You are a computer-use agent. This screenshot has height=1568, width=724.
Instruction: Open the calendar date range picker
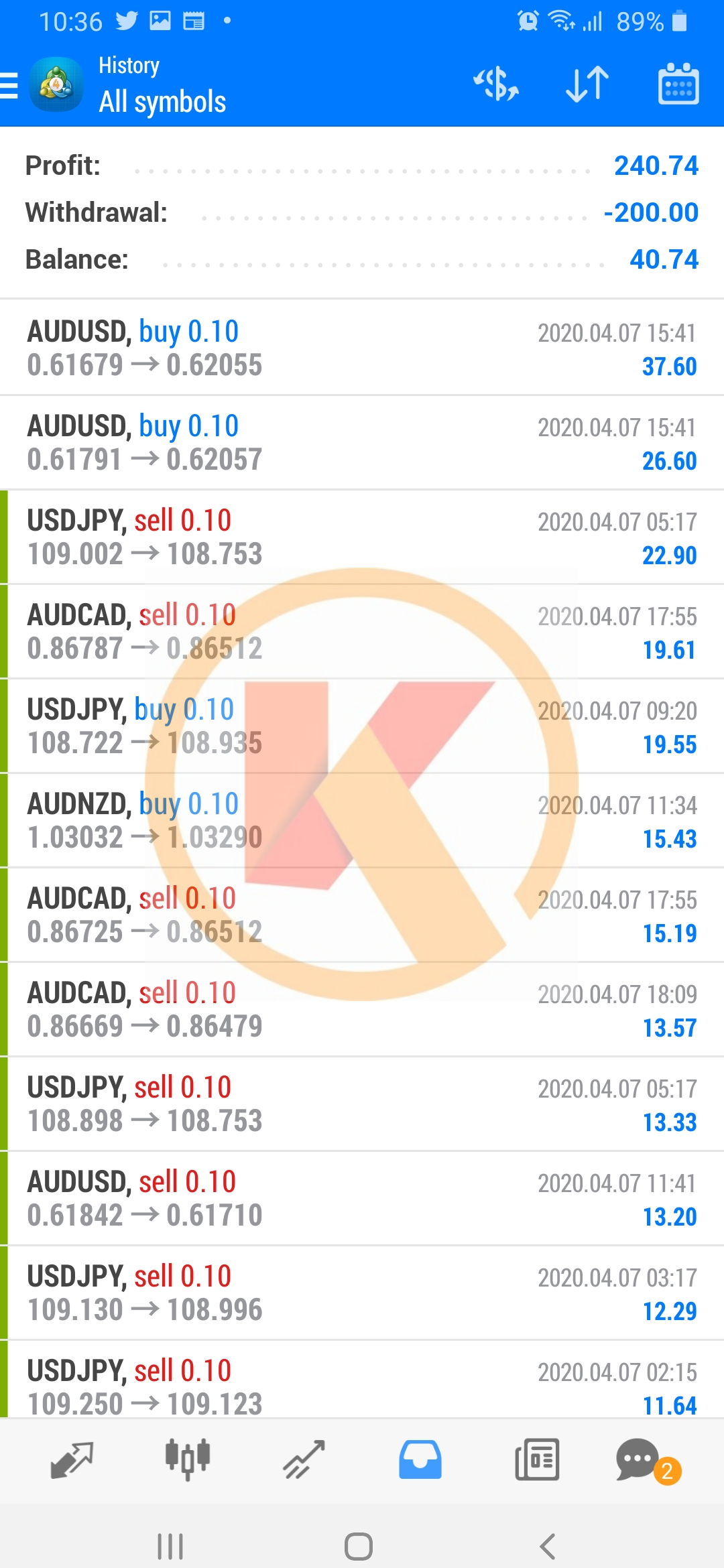coord(678,84)
